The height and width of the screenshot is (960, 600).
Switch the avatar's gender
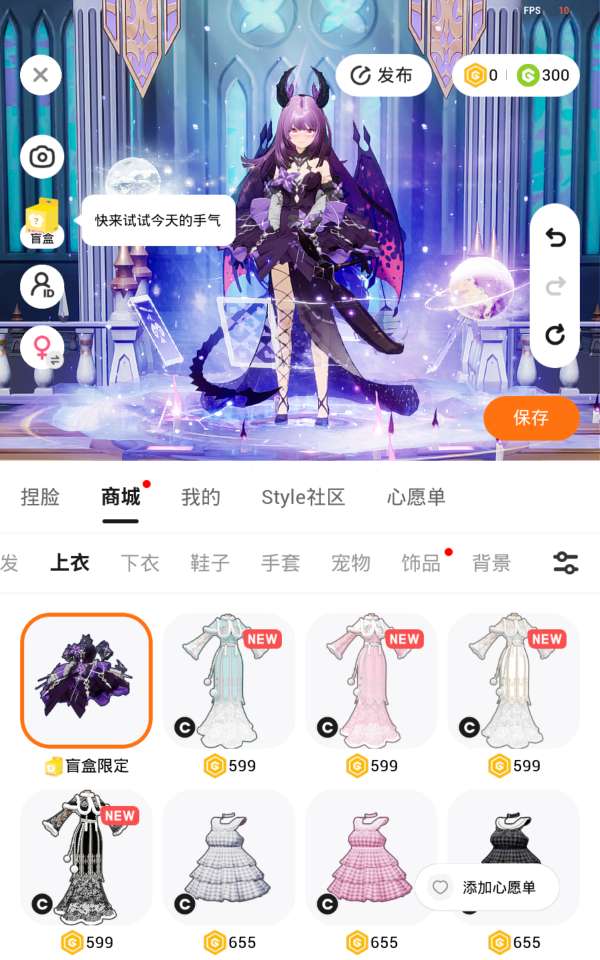coord(42,348)
